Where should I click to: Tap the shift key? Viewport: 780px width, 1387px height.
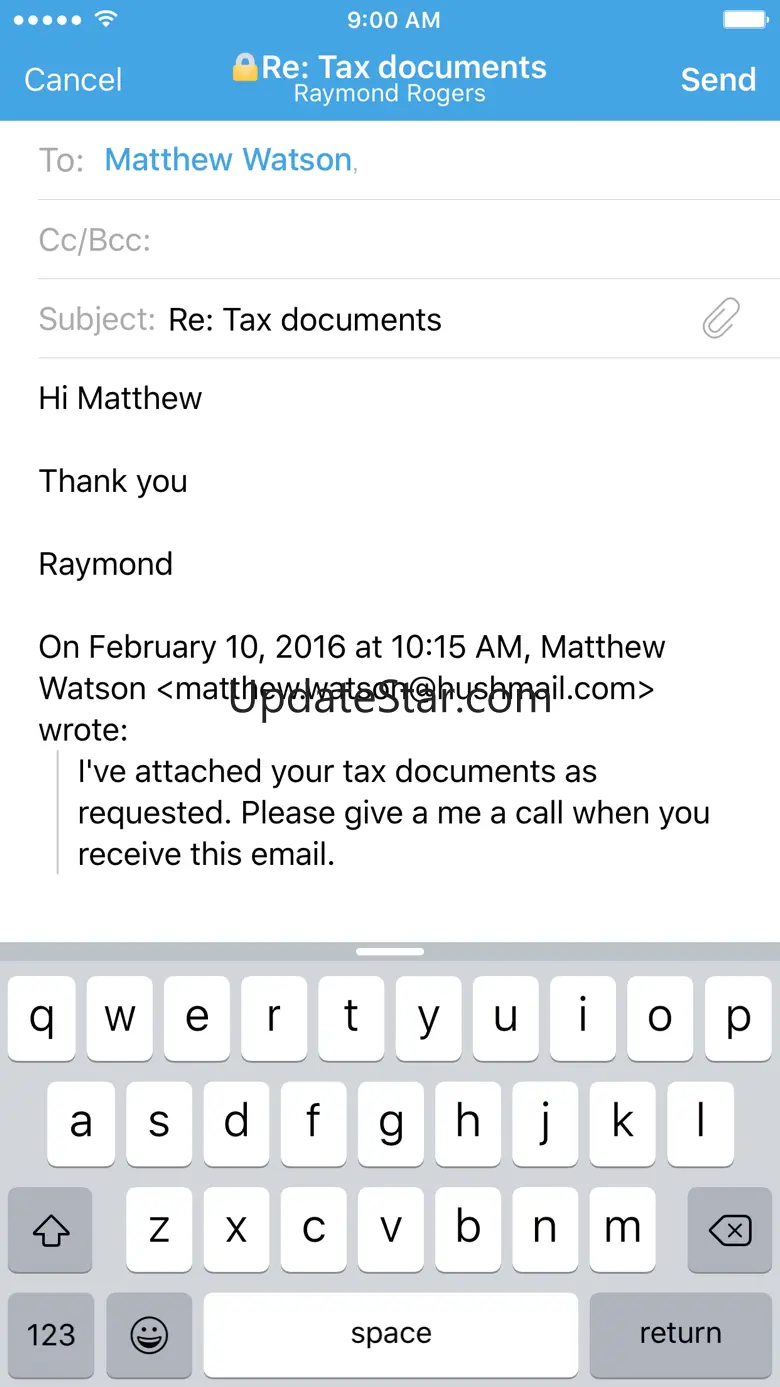point(50,1230)
